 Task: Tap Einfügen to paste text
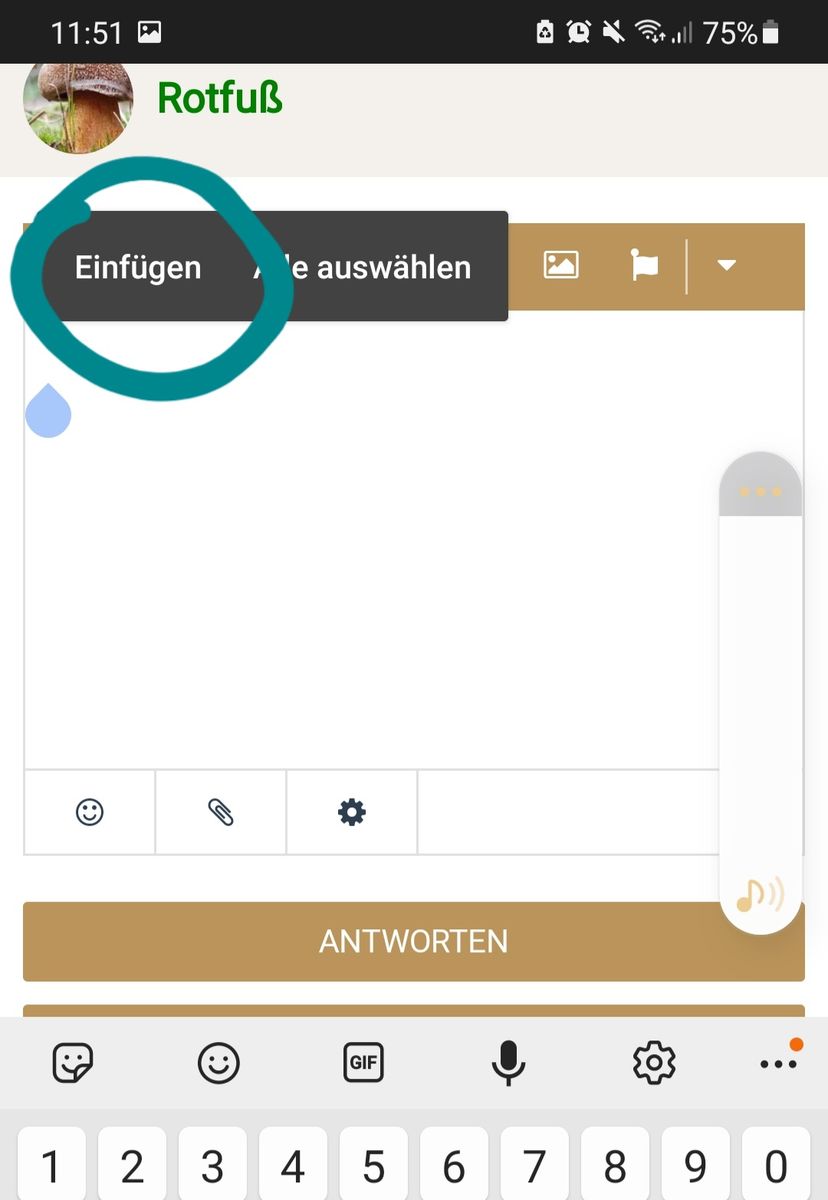pyautogui.click(x=138, y=268)
